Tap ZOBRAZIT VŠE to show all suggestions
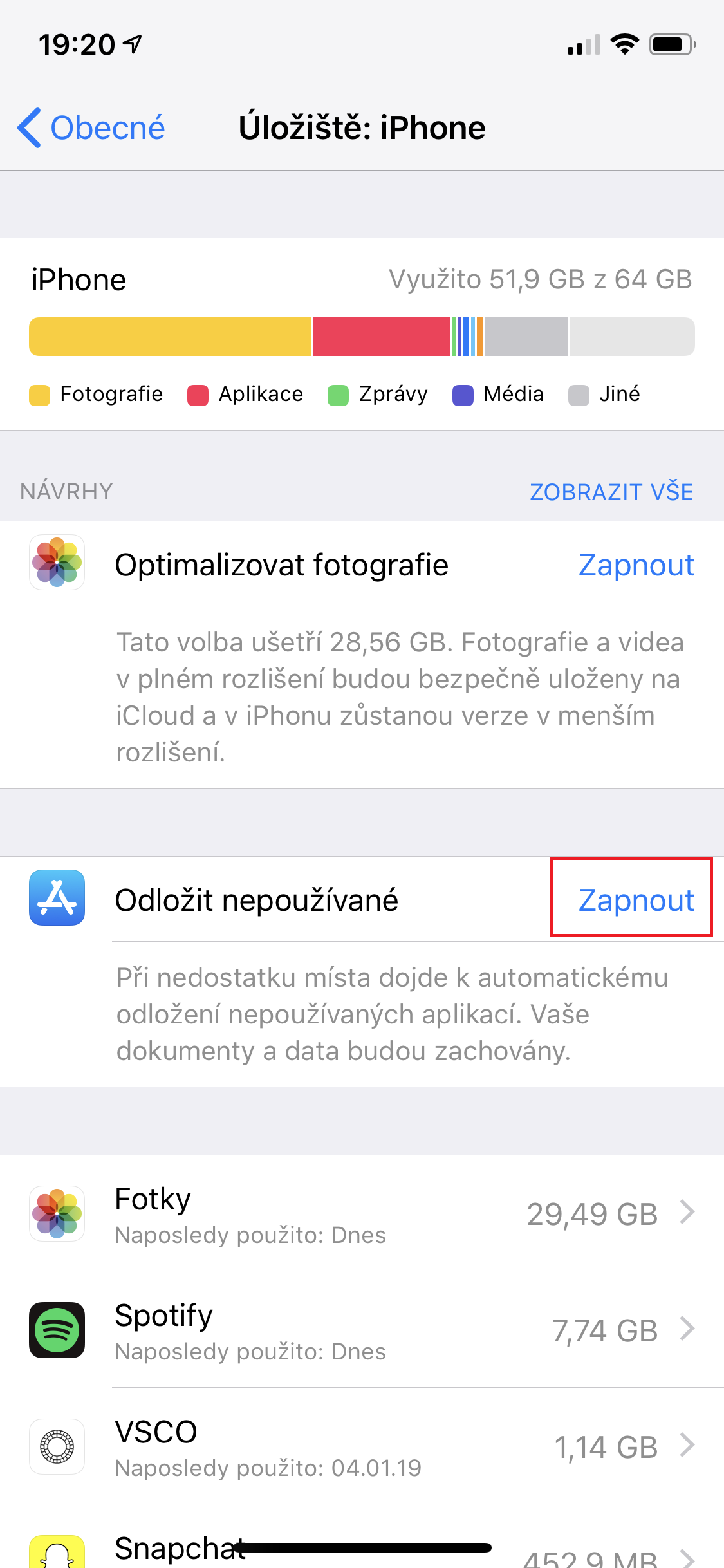The height and width of the screenshot is (1568, 724). coord(611,492)
